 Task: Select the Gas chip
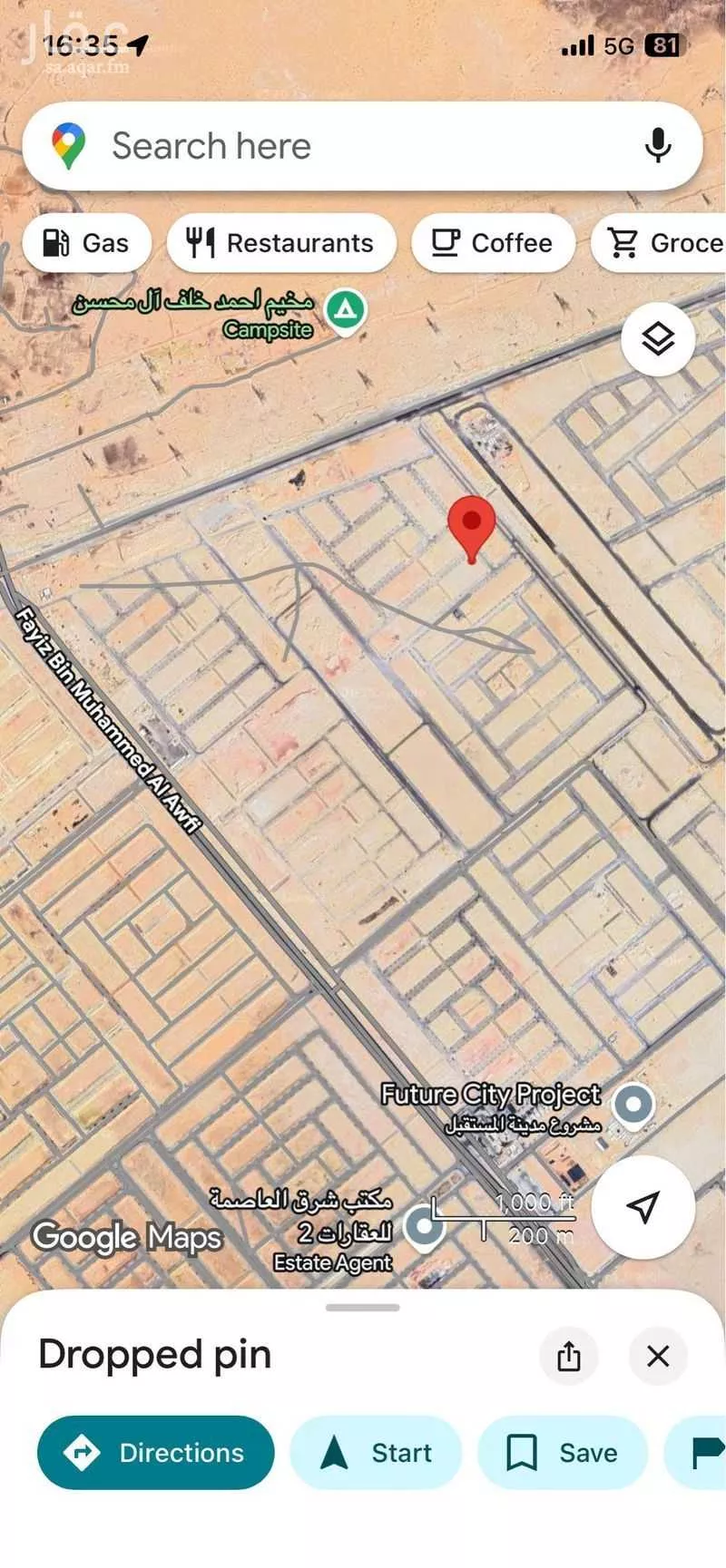coord(86,243)
